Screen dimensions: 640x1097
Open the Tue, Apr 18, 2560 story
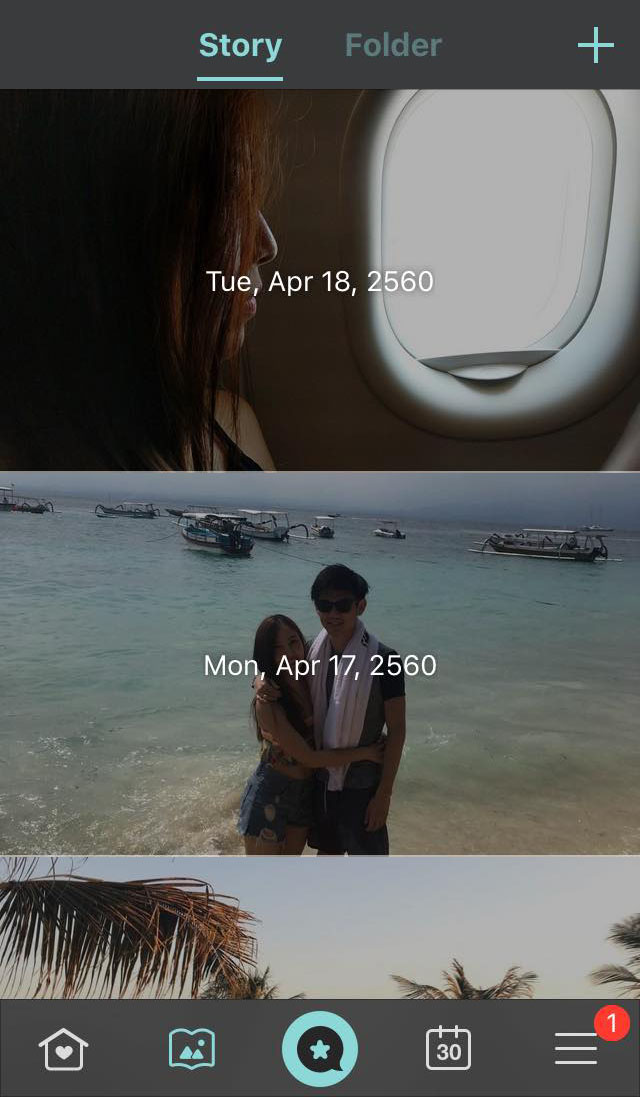coord(320,281)
